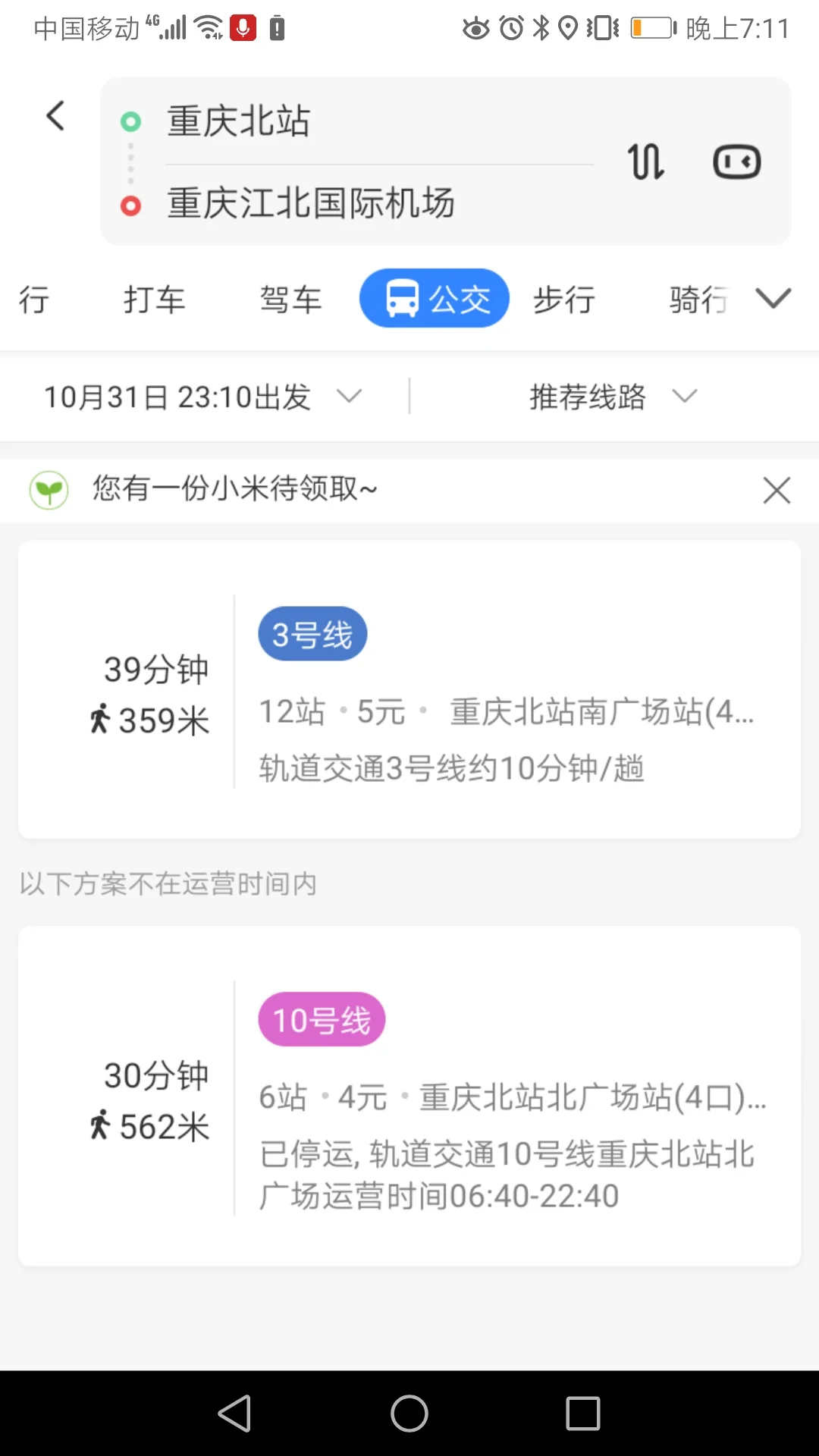Edit the destination 重庆江北国际机场 field
The image size is (819, 1456).
point(309,203)
